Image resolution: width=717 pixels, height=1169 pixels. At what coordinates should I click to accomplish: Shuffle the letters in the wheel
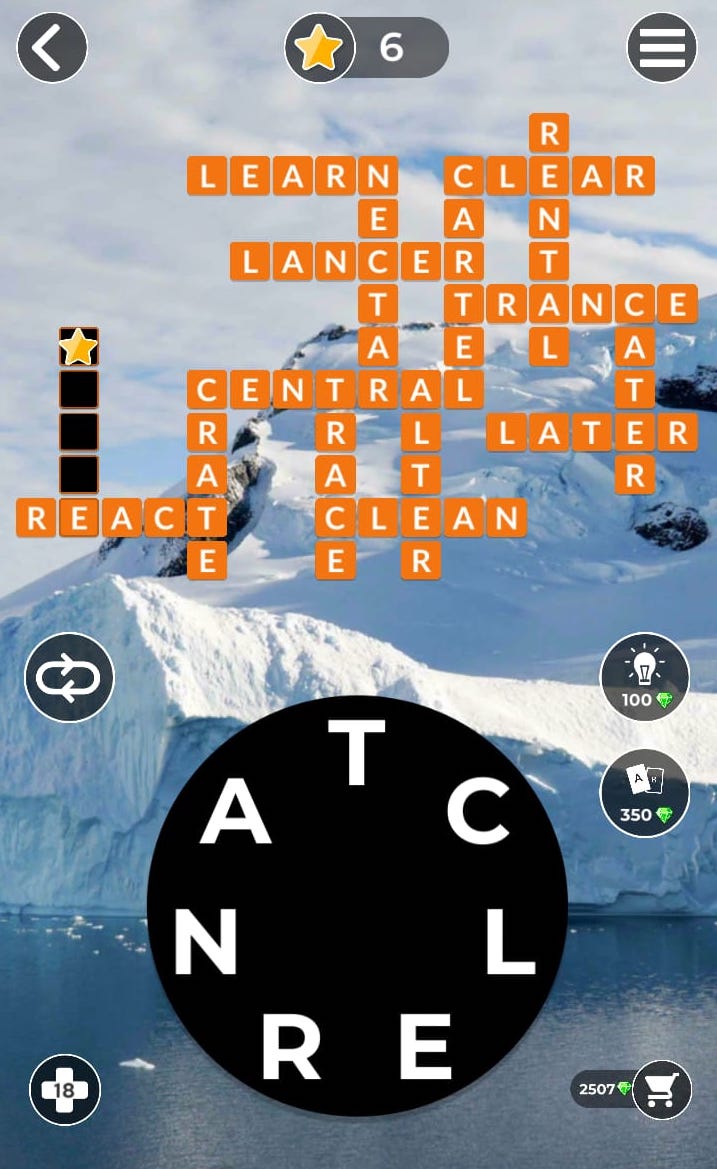tap(69, 679)
